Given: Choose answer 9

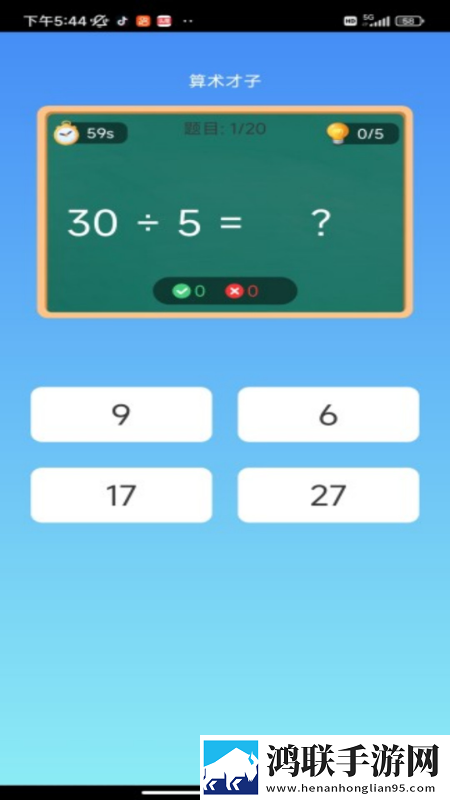Looking at the screenshot, I should (x=121, y=414).
